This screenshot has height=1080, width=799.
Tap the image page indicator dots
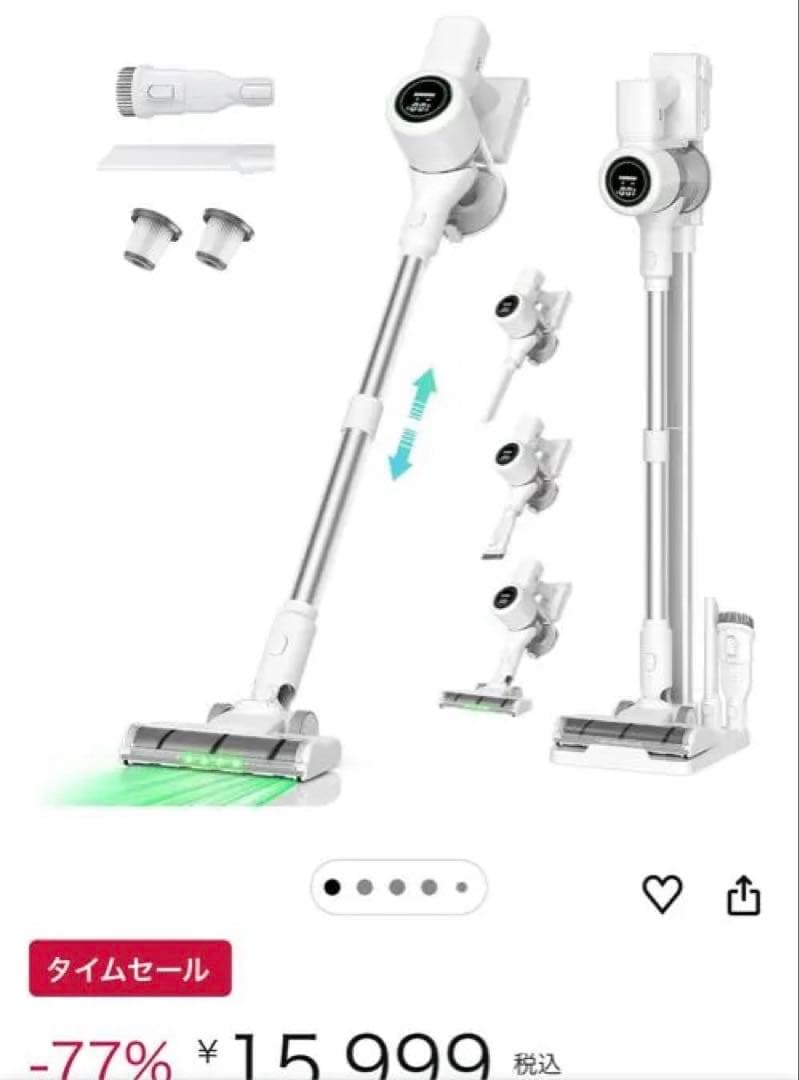pyautogui.click(x=398, y=887)
